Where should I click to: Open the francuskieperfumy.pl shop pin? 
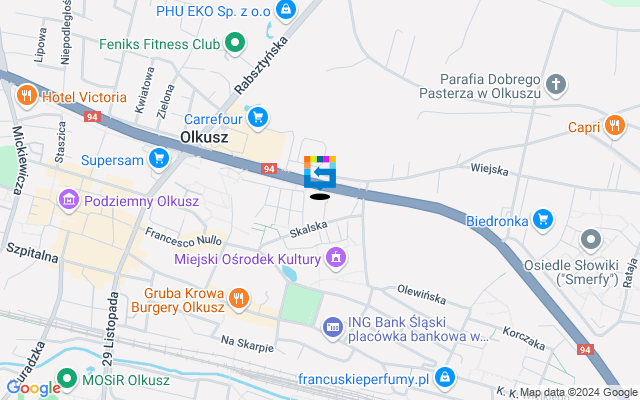coord(445,378)
